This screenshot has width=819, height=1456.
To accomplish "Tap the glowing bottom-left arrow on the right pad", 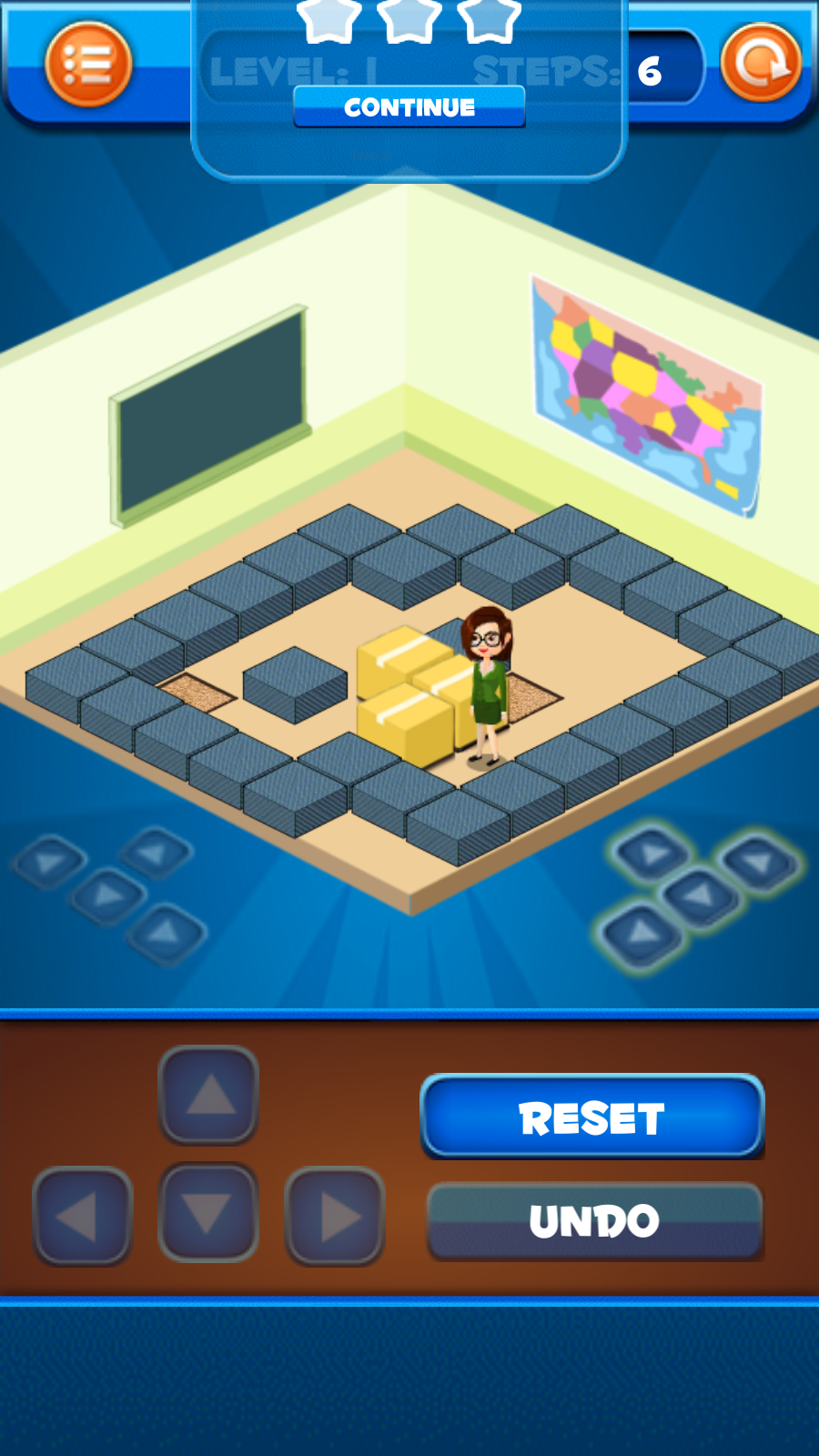I will coord(640,933).
